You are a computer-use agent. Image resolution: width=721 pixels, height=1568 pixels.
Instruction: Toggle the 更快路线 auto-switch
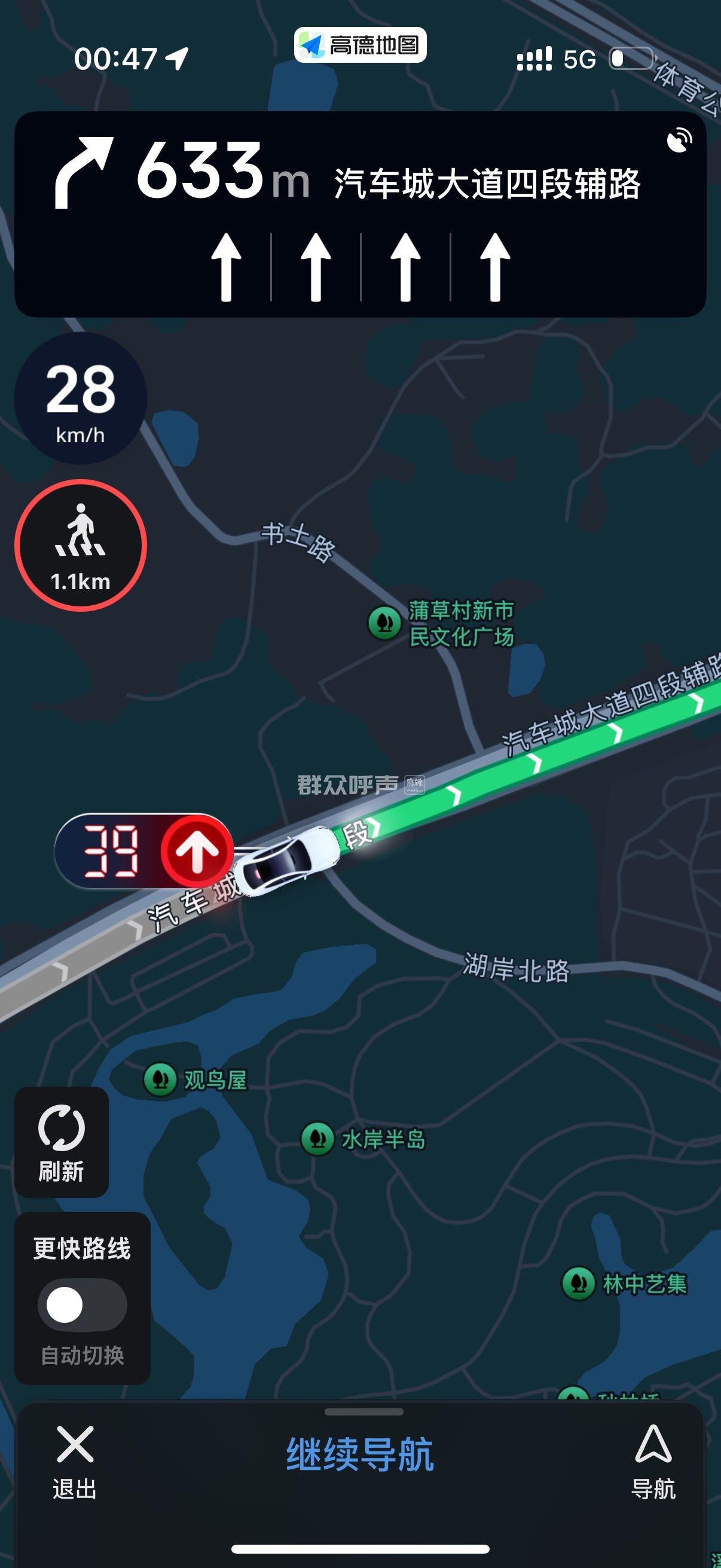(82, 1304)
